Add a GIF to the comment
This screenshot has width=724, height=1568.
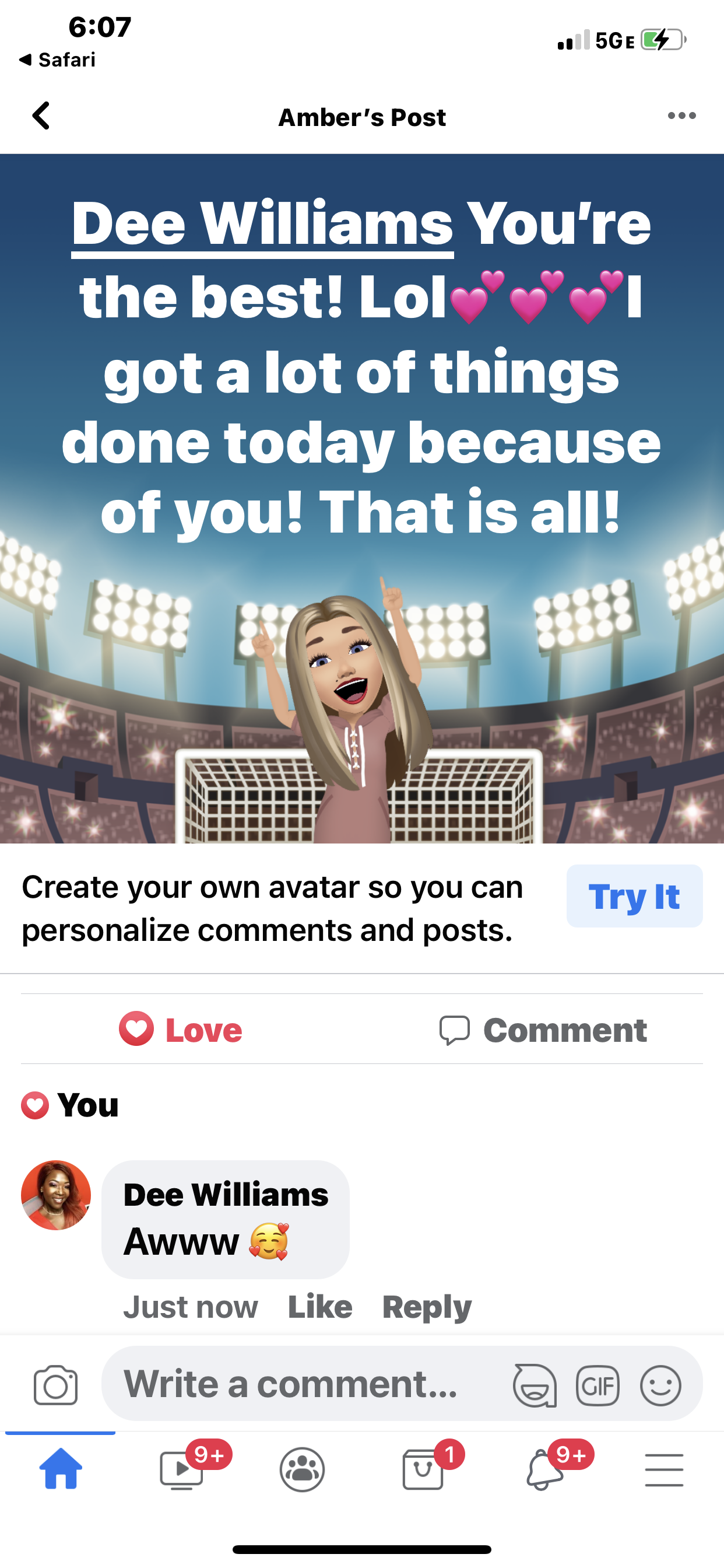tap(598, 1385)
